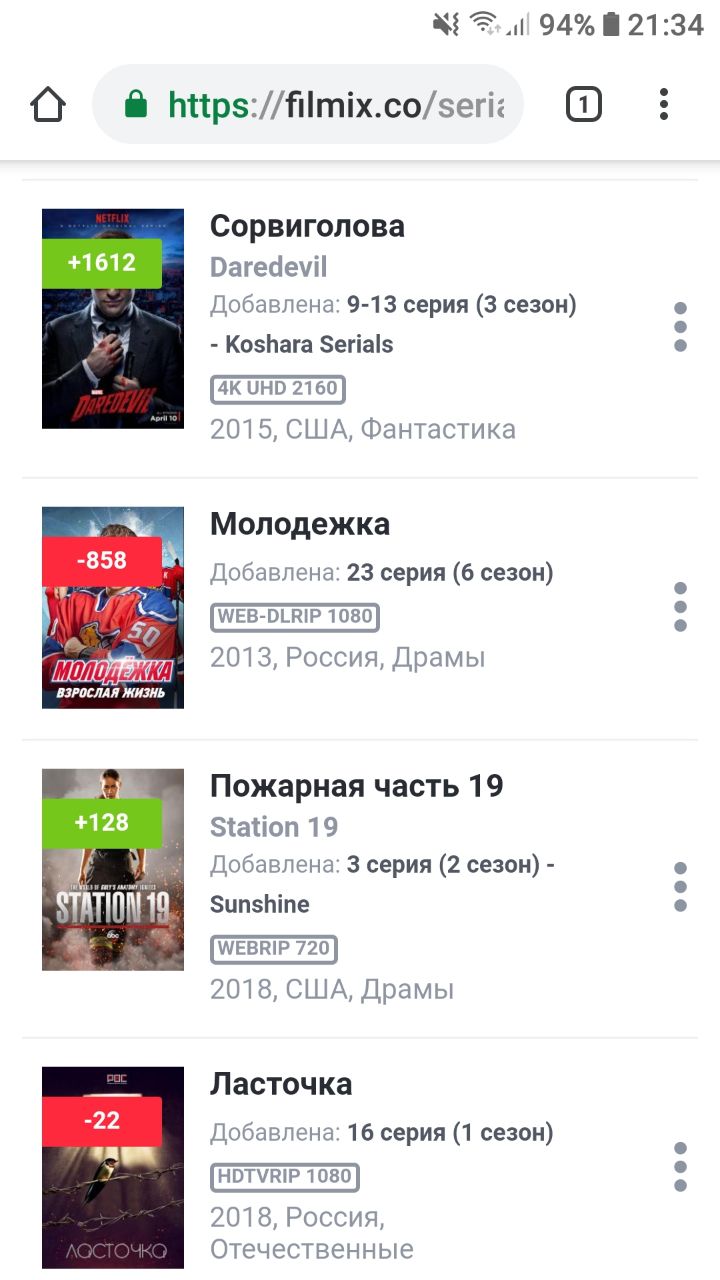Open the Ласточка series title
Screen dimensions: 720x1280
pyautogui.click(x=281, y=1084)
